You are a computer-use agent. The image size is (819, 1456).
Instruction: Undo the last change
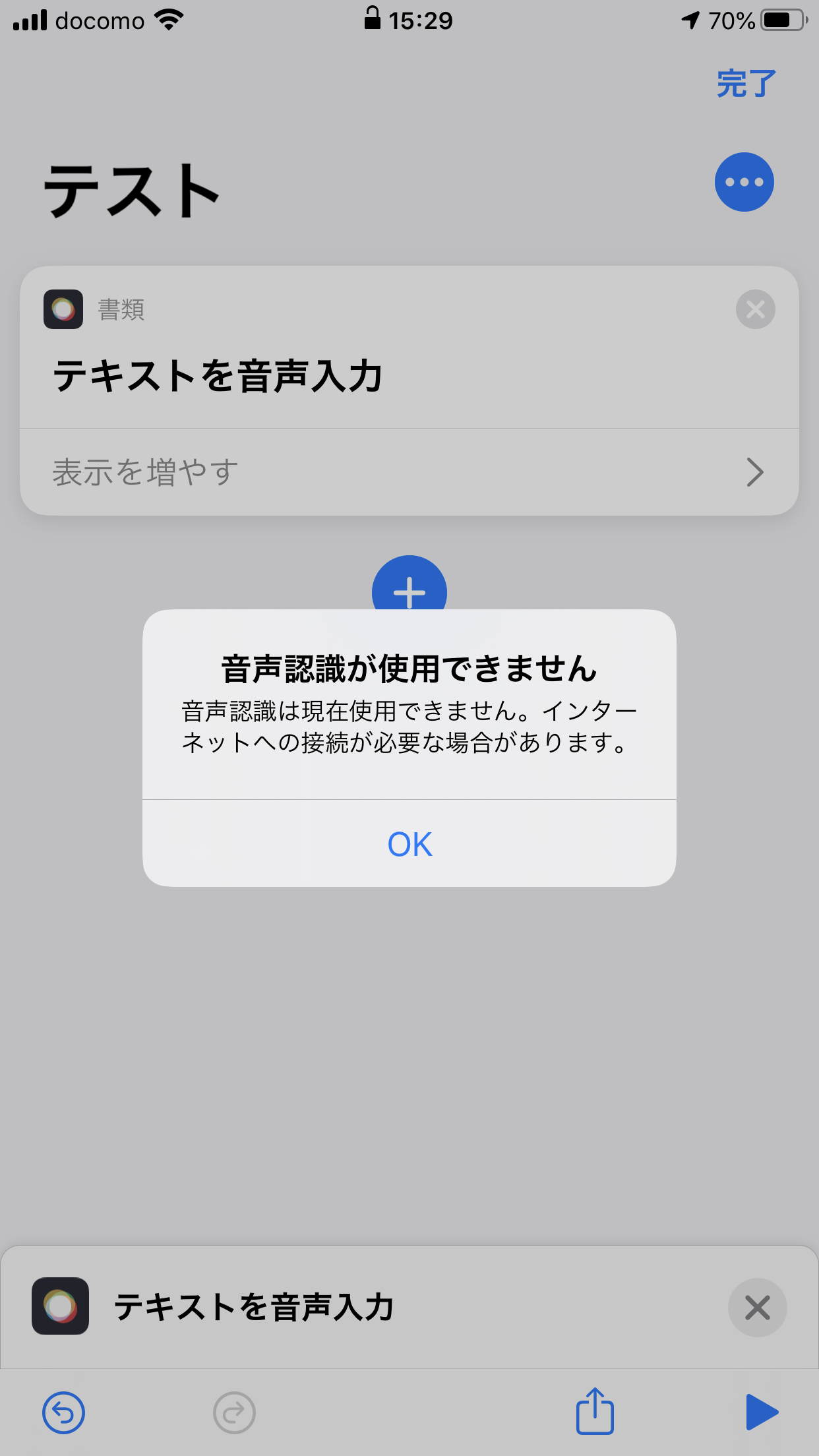pyautogui.click(x=63, y=1412)
